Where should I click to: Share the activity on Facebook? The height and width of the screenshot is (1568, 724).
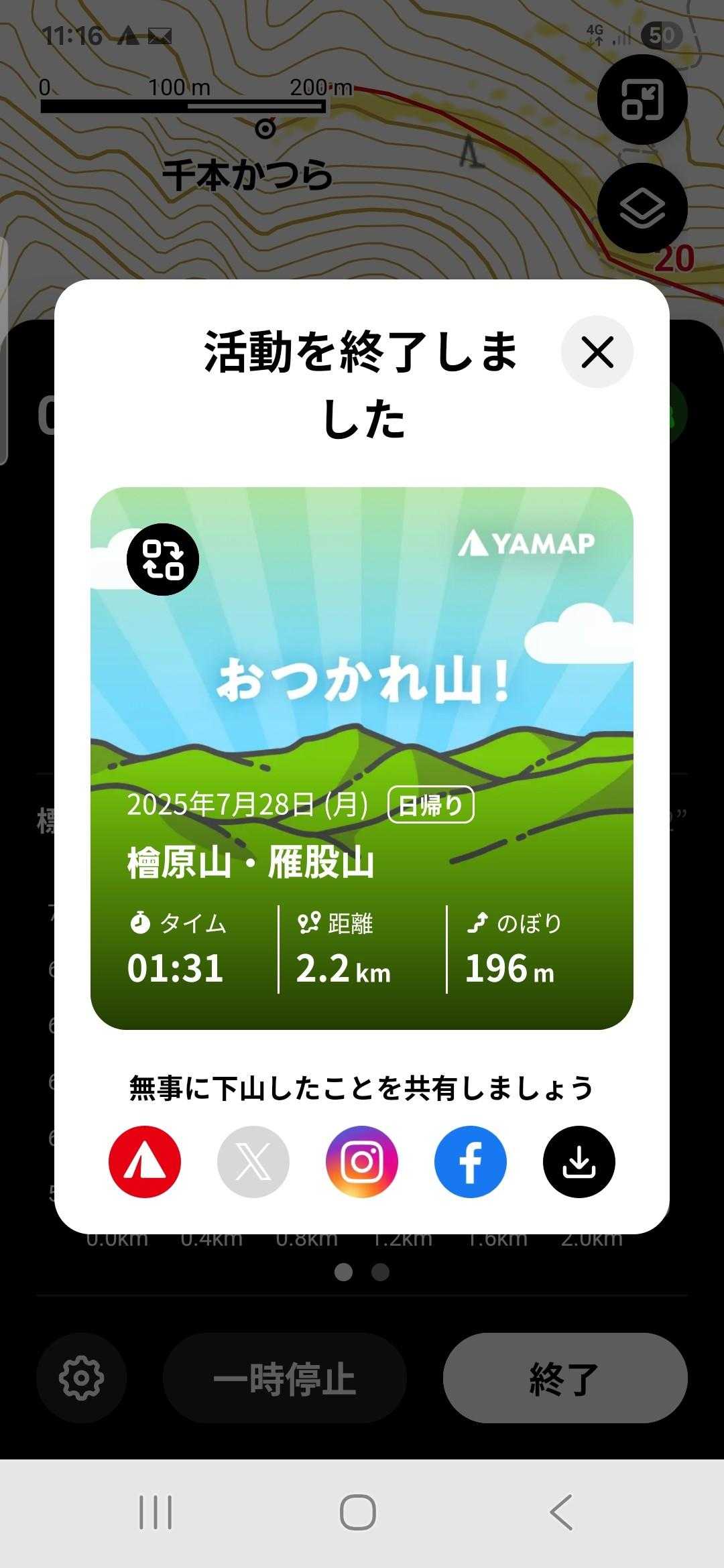click(471, 1162)
